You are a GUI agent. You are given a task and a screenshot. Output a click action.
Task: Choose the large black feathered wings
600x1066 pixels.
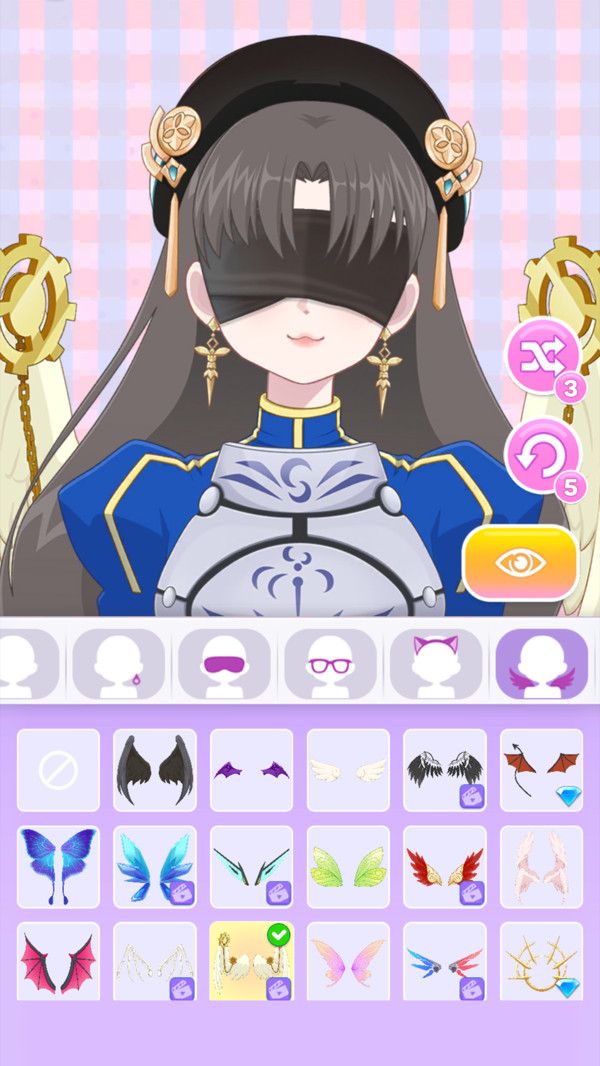point(154,770)
